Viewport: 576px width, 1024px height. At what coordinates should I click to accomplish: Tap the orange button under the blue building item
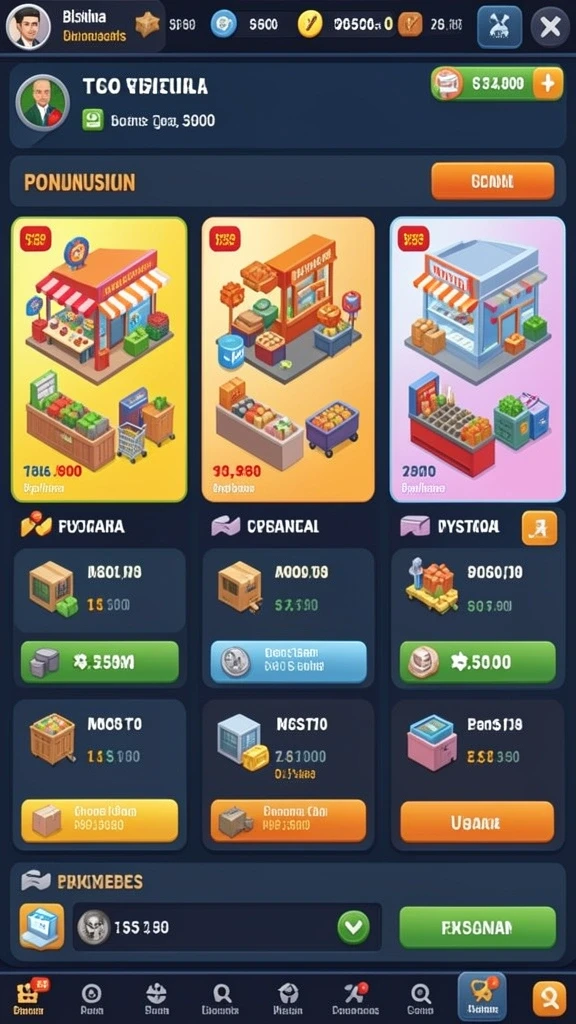click(288, 820)
